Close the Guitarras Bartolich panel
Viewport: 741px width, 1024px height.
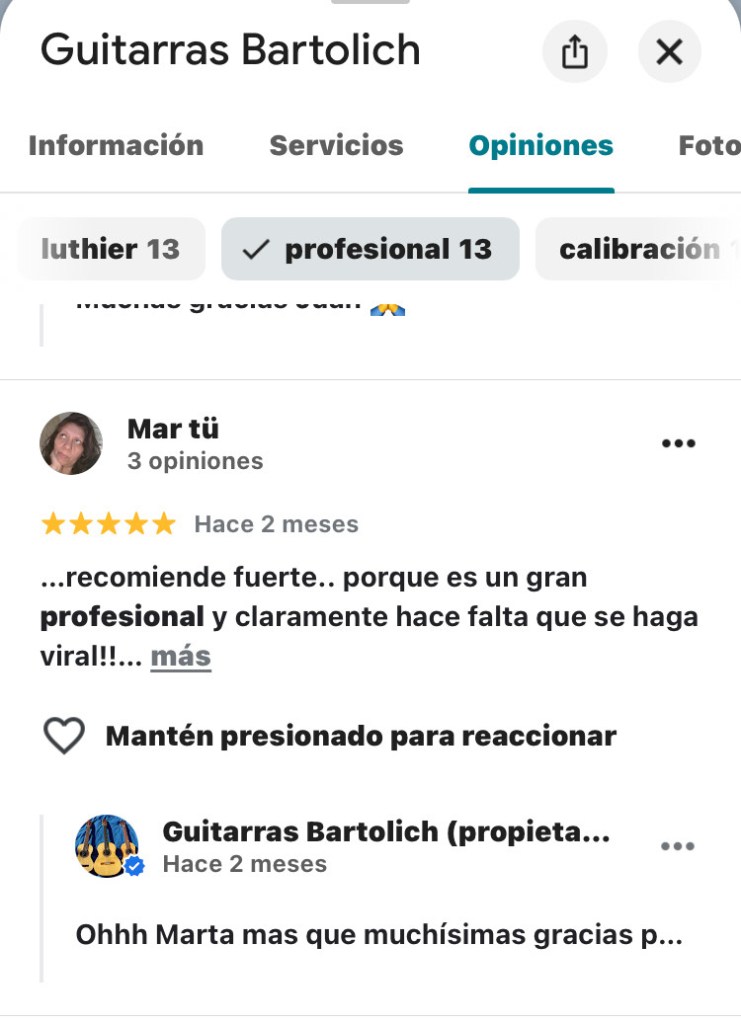click(669, 51)
